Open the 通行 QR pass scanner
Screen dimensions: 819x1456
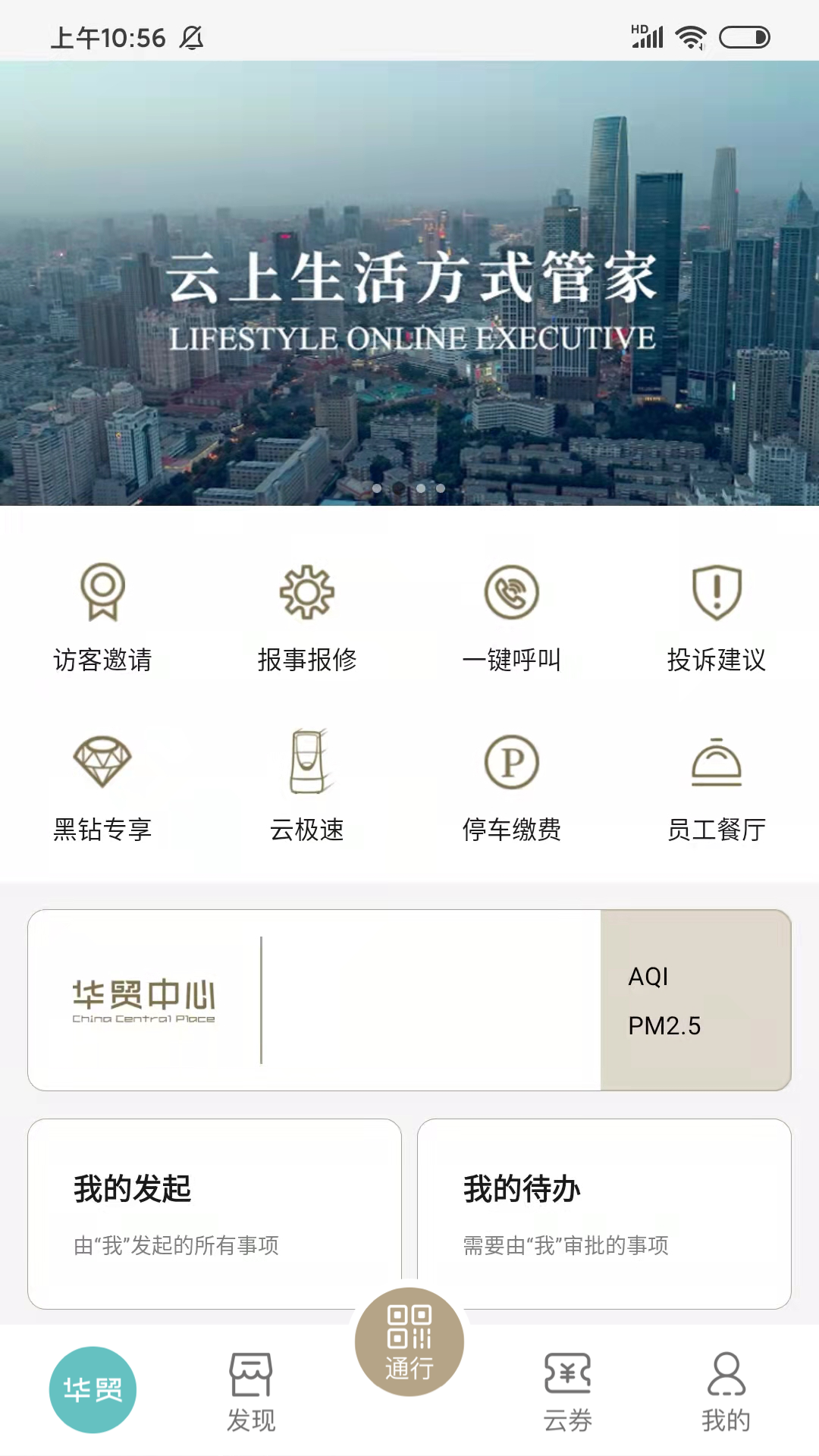[x=409, y=1342]
